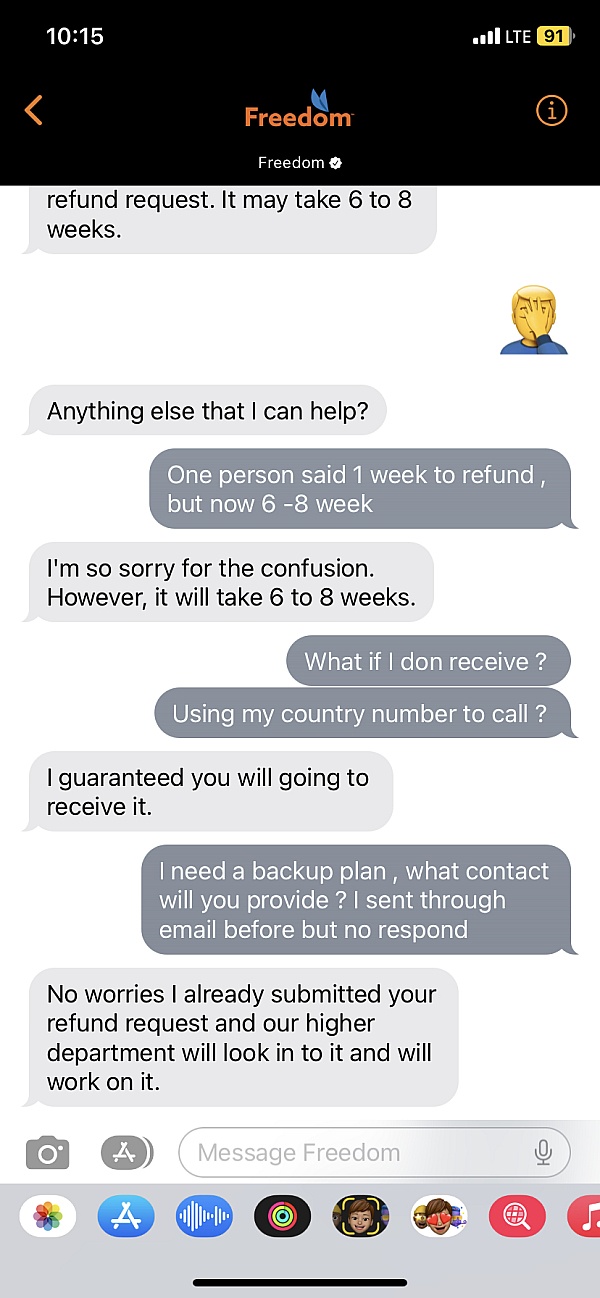Open the Fitness activity rings app
The image size is (600, 1298).
(x=282, y=1217)
